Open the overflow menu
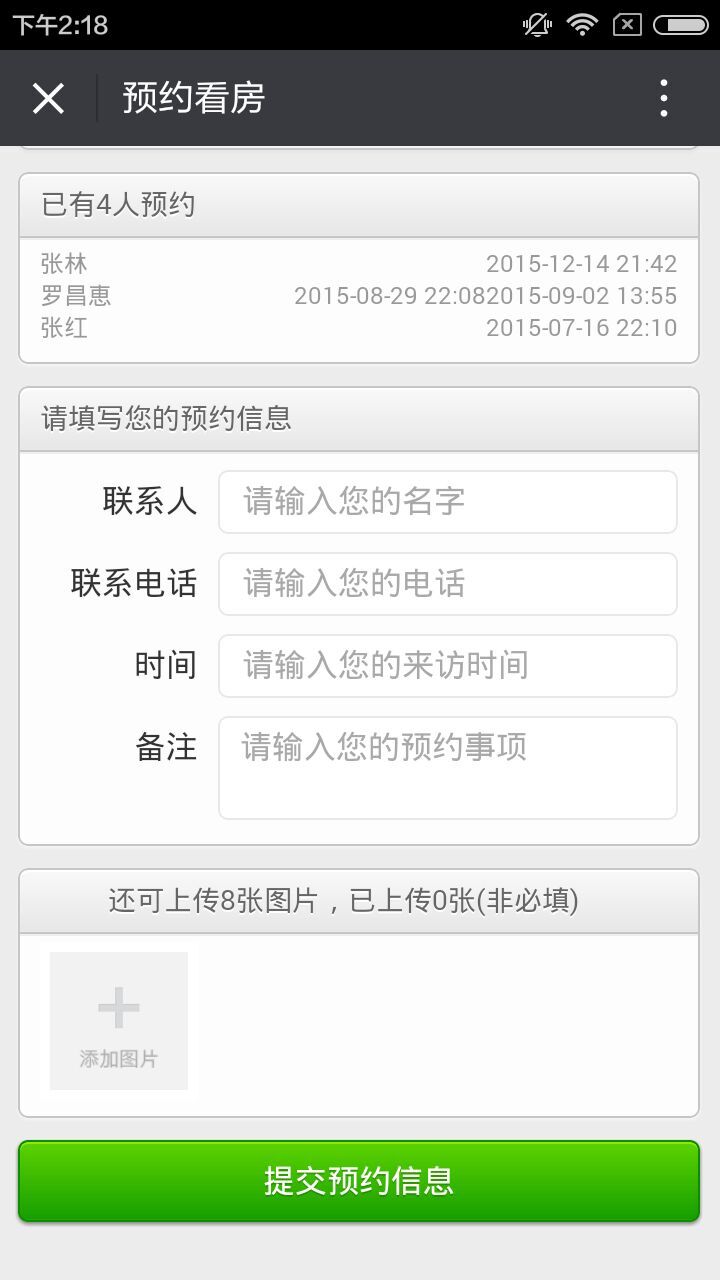Screen dimensions: 720x1280 coord(664,98)
